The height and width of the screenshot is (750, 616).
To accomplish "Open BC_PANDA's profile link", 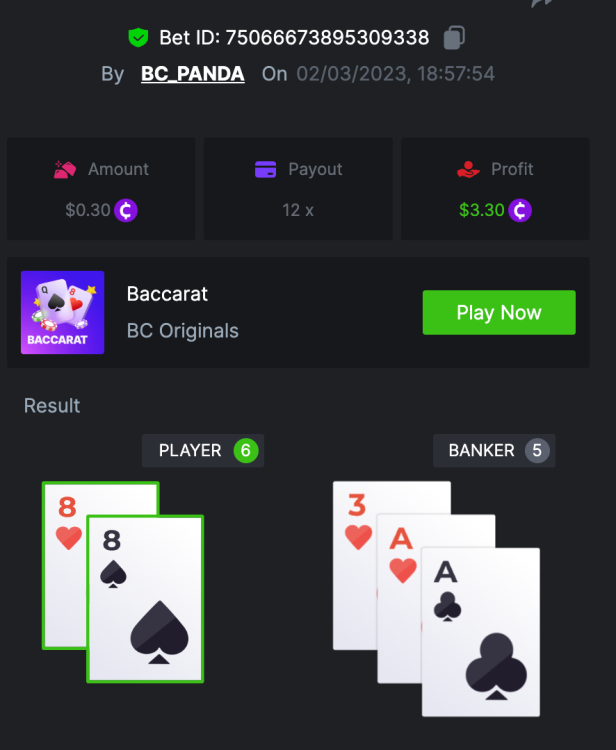I will (x=193, y=74).
